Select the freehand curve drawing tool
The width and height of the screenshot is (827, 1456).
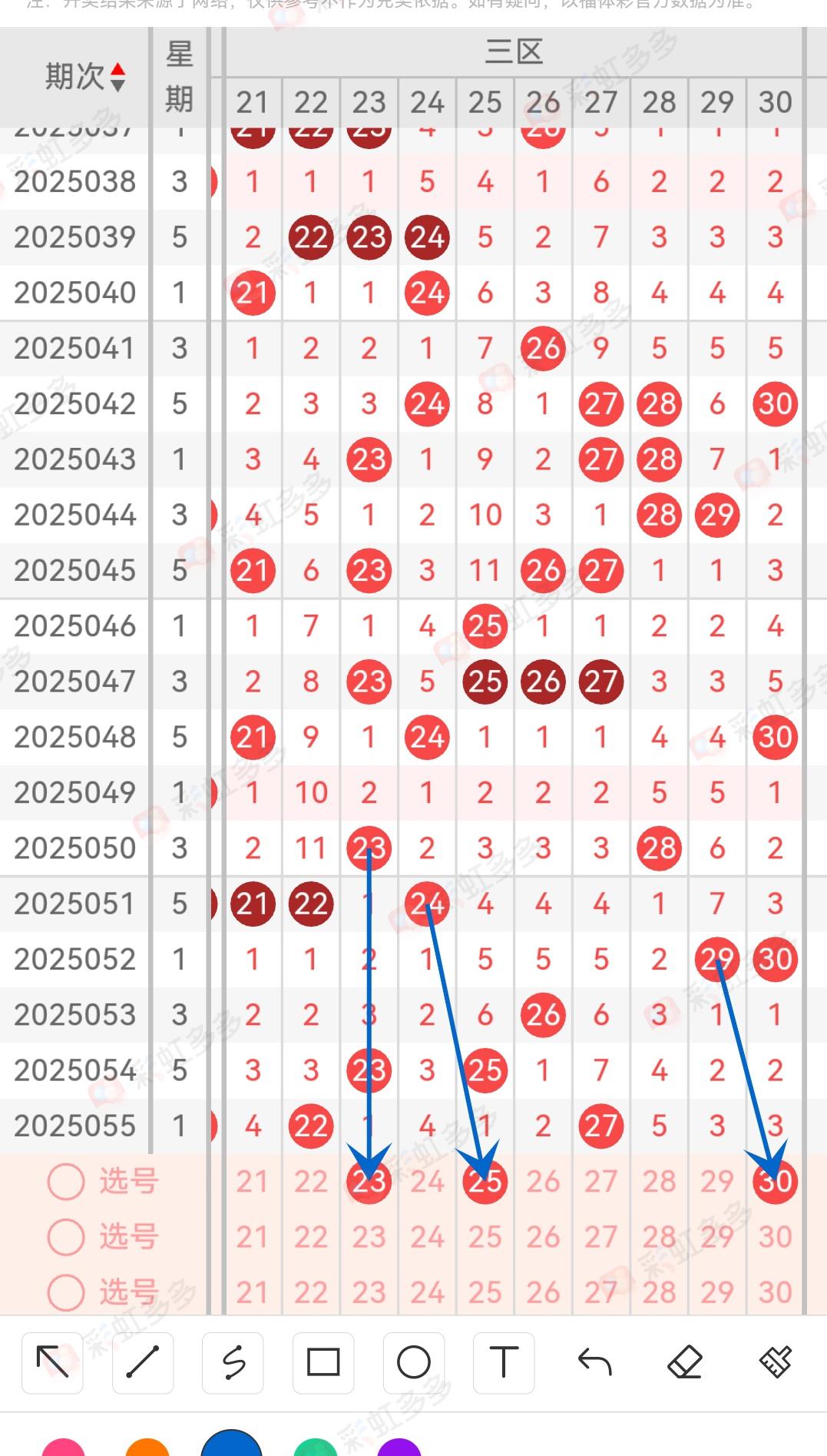tap(233, 1363)
